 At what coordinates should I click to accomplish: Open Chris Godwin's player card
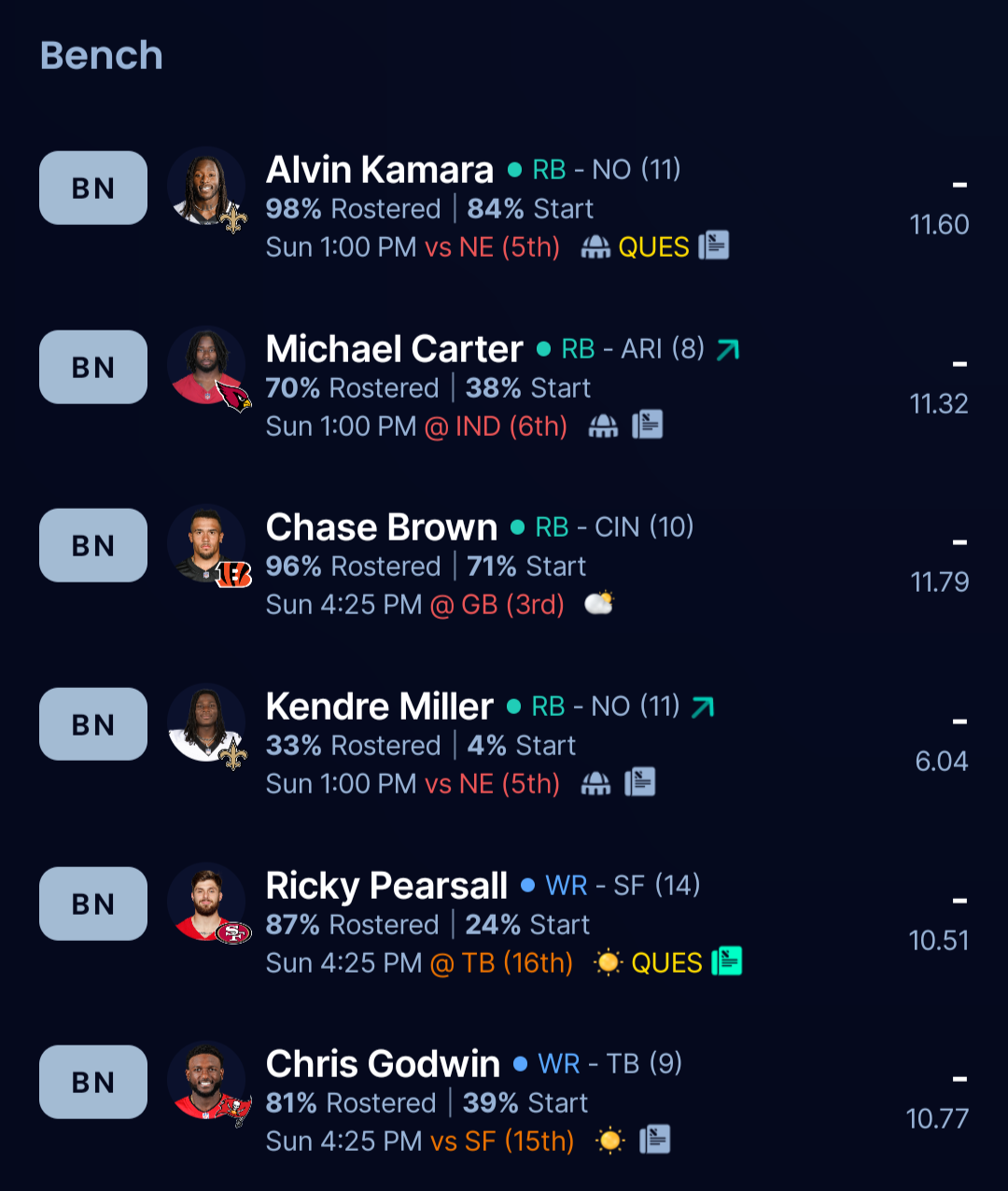[383, 1064]
